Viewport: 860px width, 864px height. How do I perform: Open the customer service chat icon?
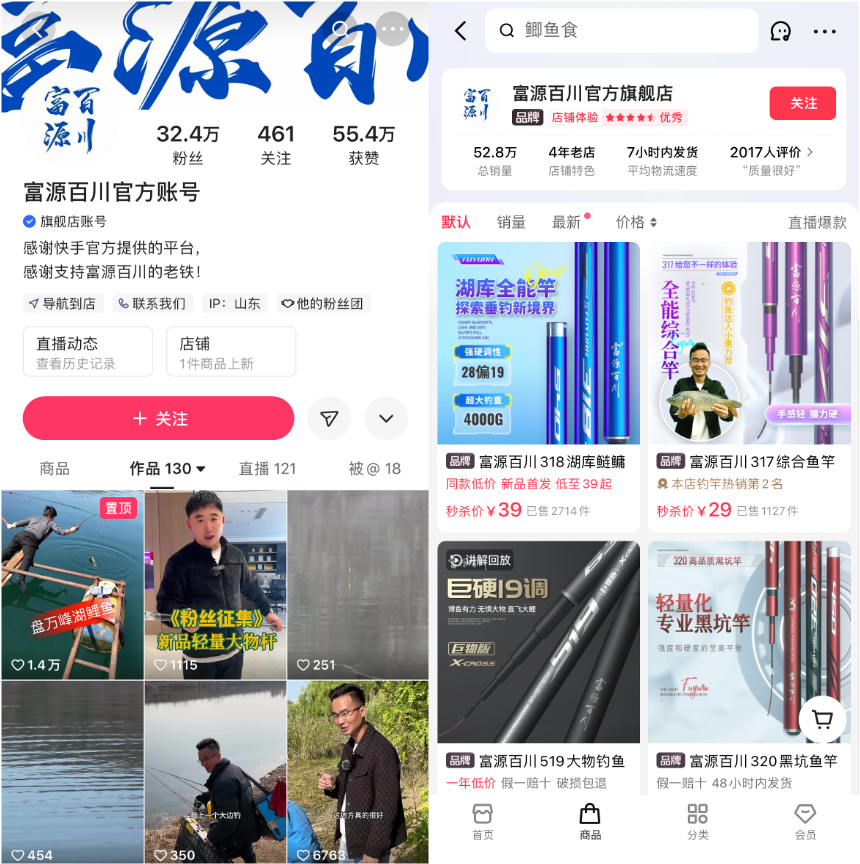781,31
